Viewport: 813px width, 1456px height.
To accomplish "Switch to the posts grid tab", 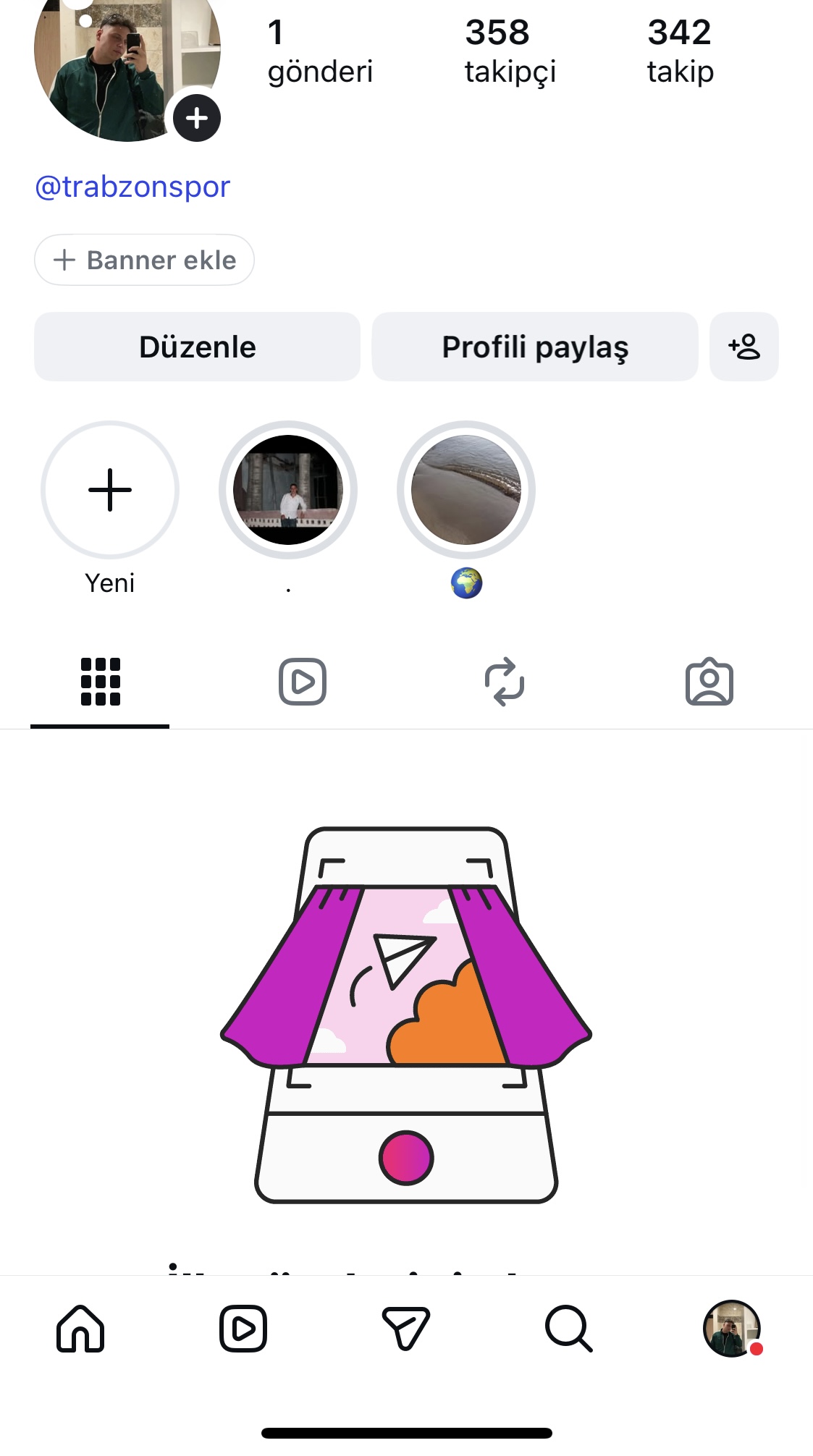I will [x=101, y=682].
